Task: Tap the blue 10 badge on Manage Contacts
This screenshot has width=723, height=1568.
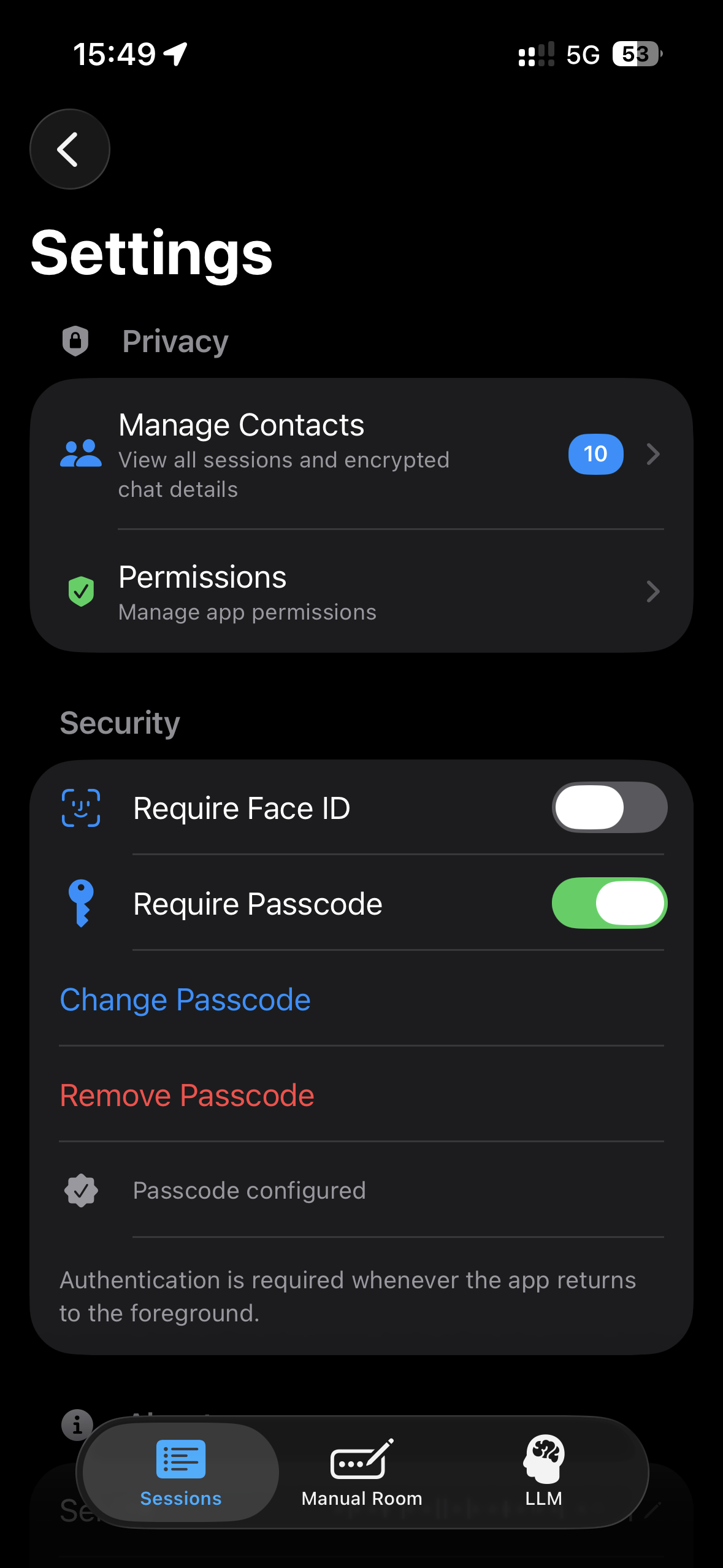Action: coord(595,454)
